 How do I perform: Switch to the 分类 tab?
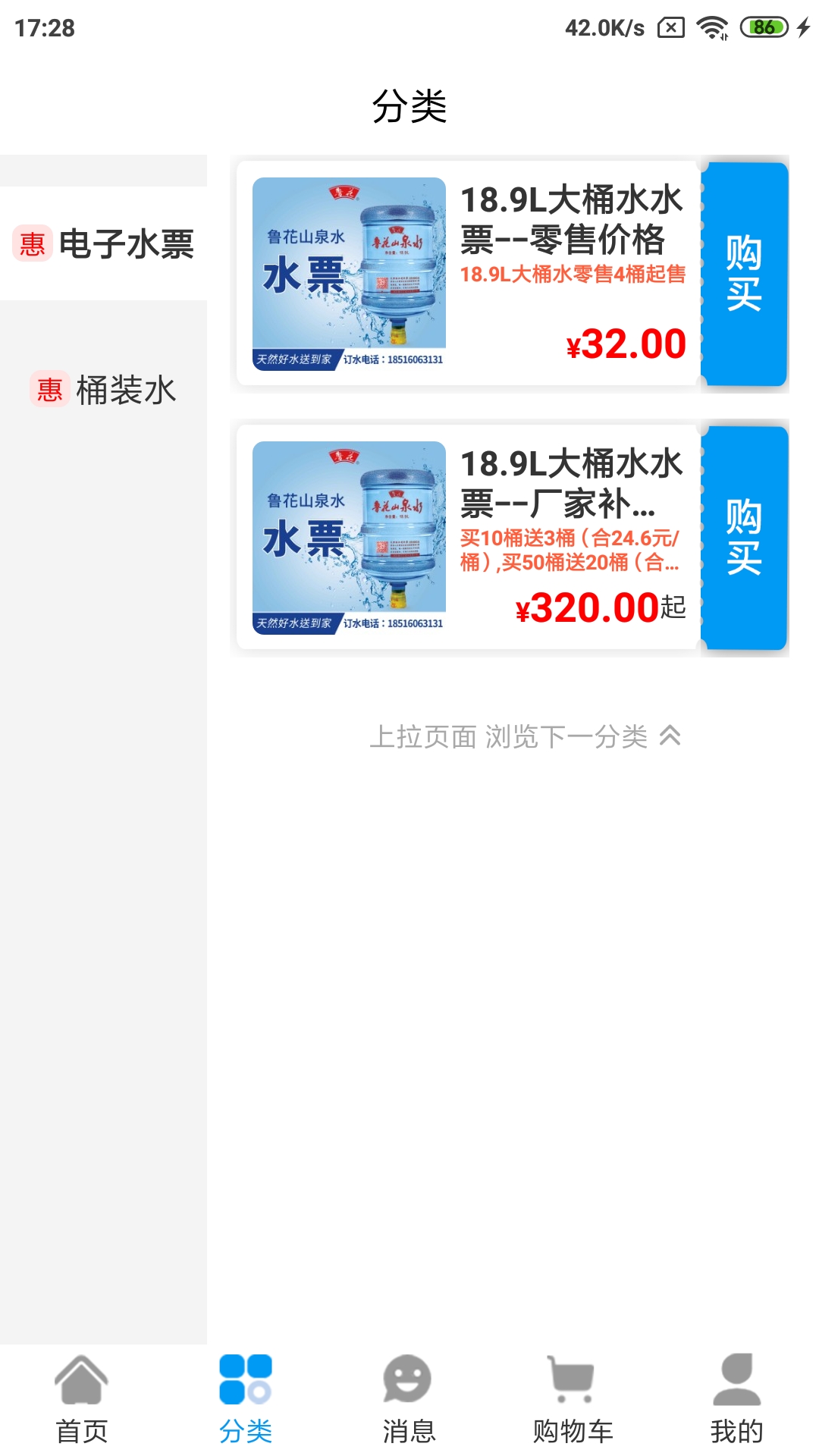[x=246, y=1400]
